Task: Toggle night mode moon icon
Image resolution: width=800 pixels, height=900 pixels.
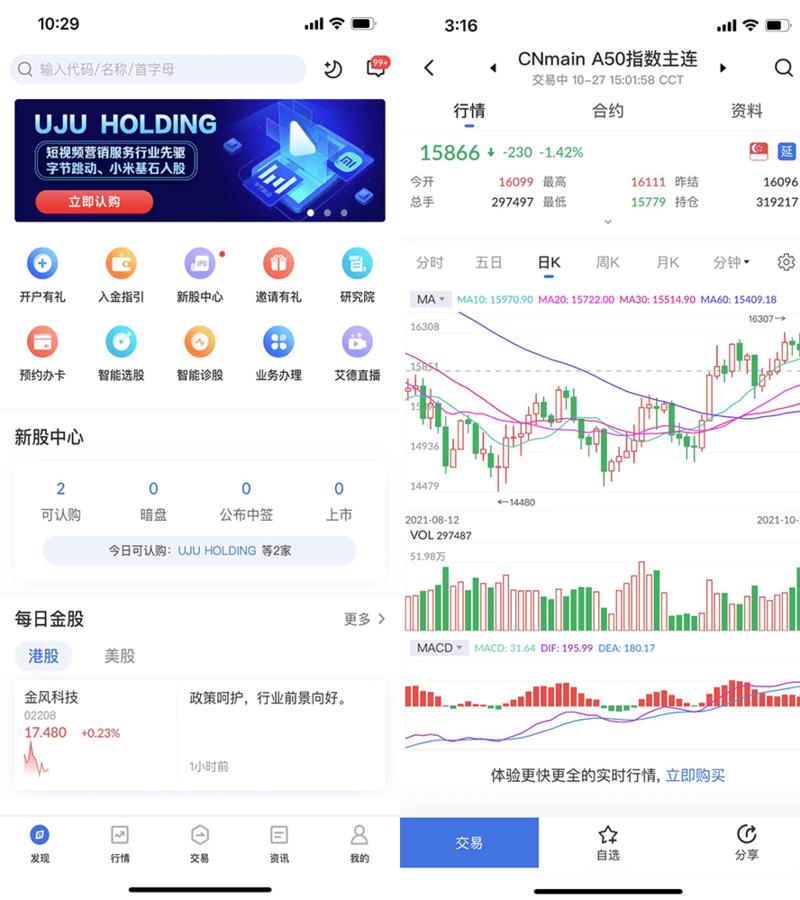Action: 333,69
